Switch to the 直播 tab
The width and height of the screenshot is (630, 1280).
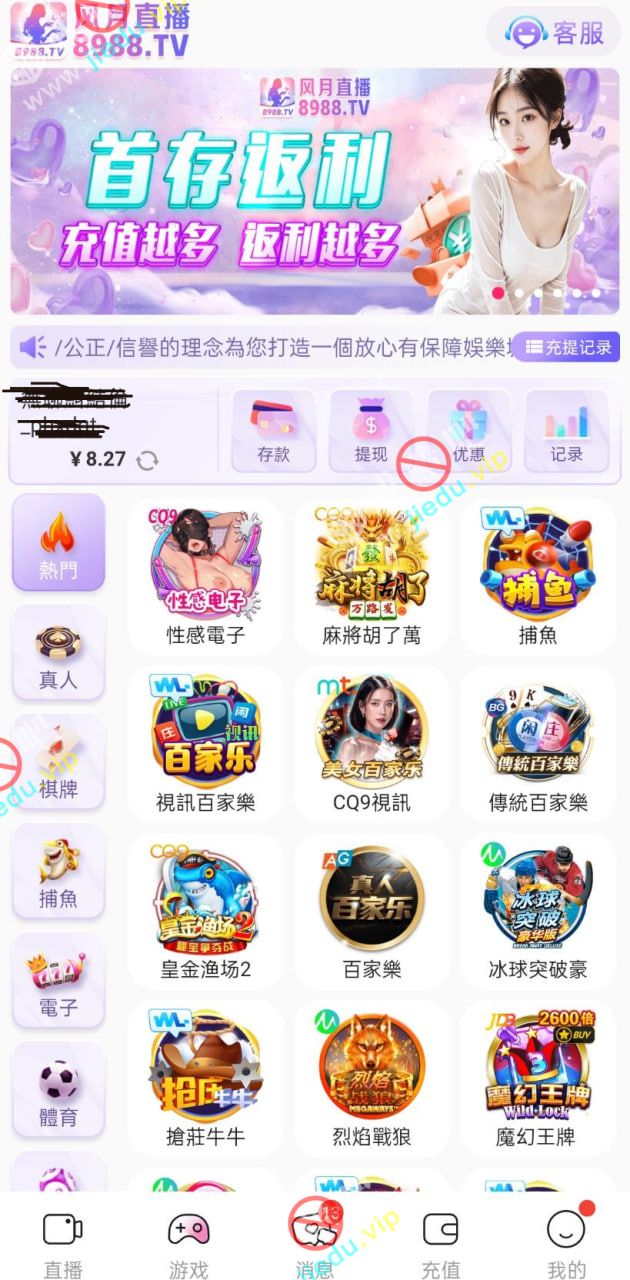click(x=63, y=1243)
